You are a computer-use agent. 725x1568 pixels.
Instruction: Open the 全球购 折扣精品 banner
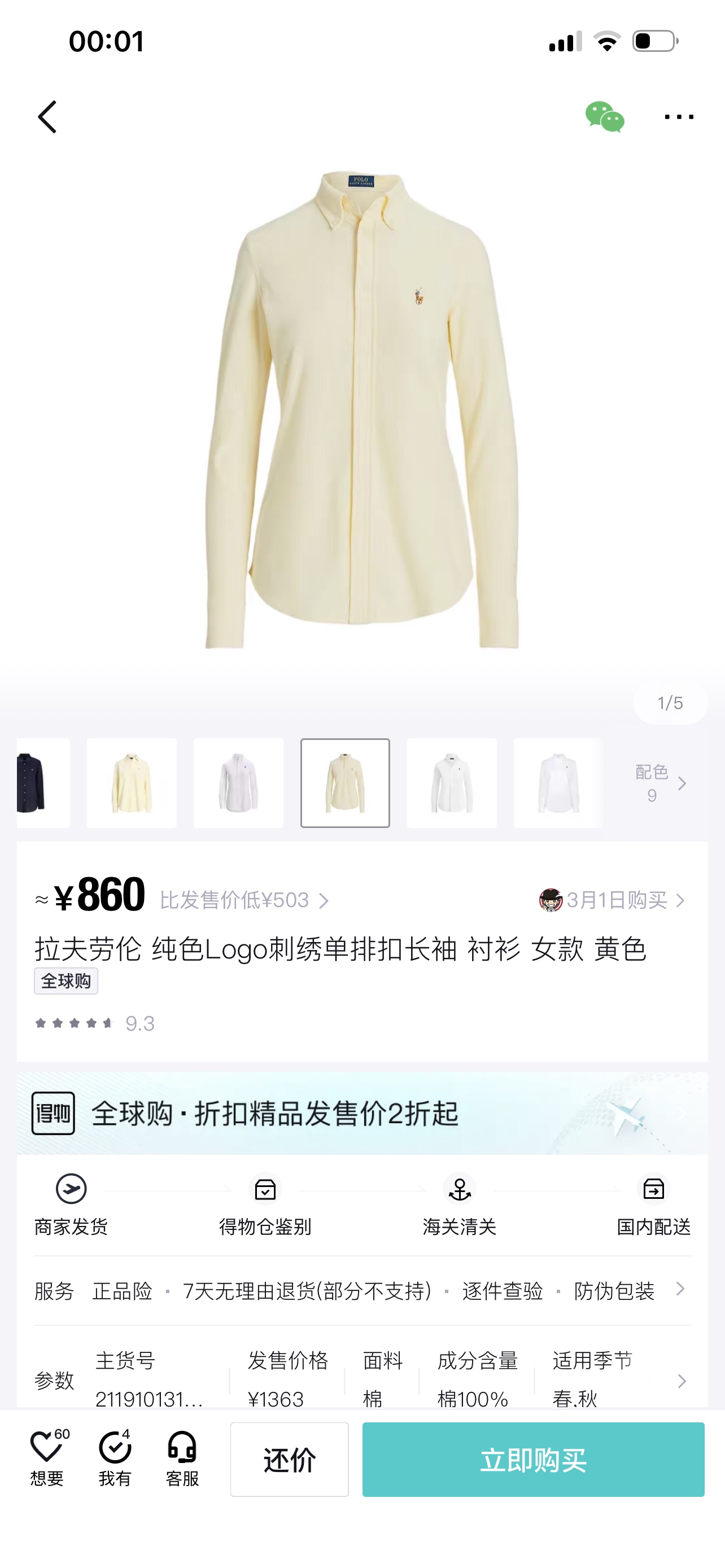[x=362, y=1113]
